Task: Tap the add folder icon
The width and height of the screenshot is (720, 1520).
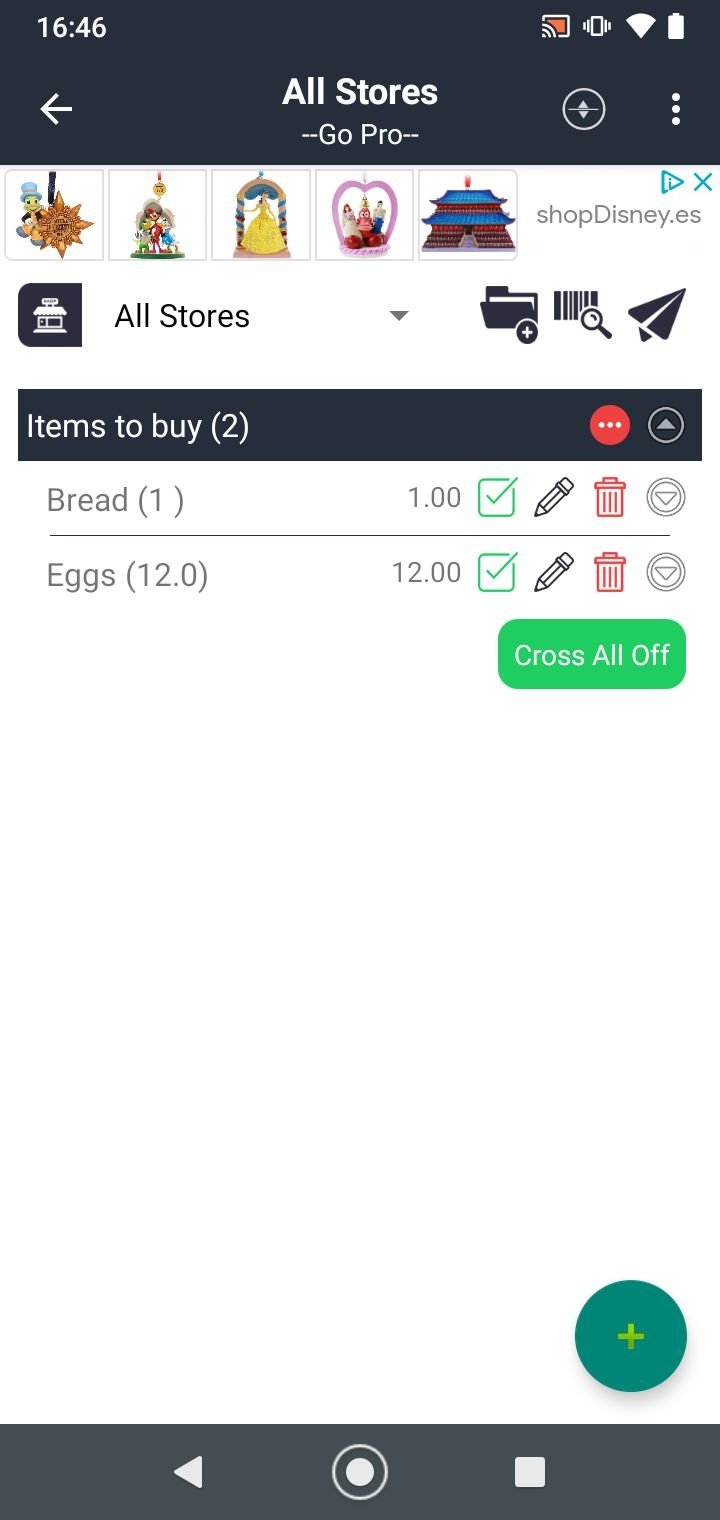Action: click(x=509, y=314)
